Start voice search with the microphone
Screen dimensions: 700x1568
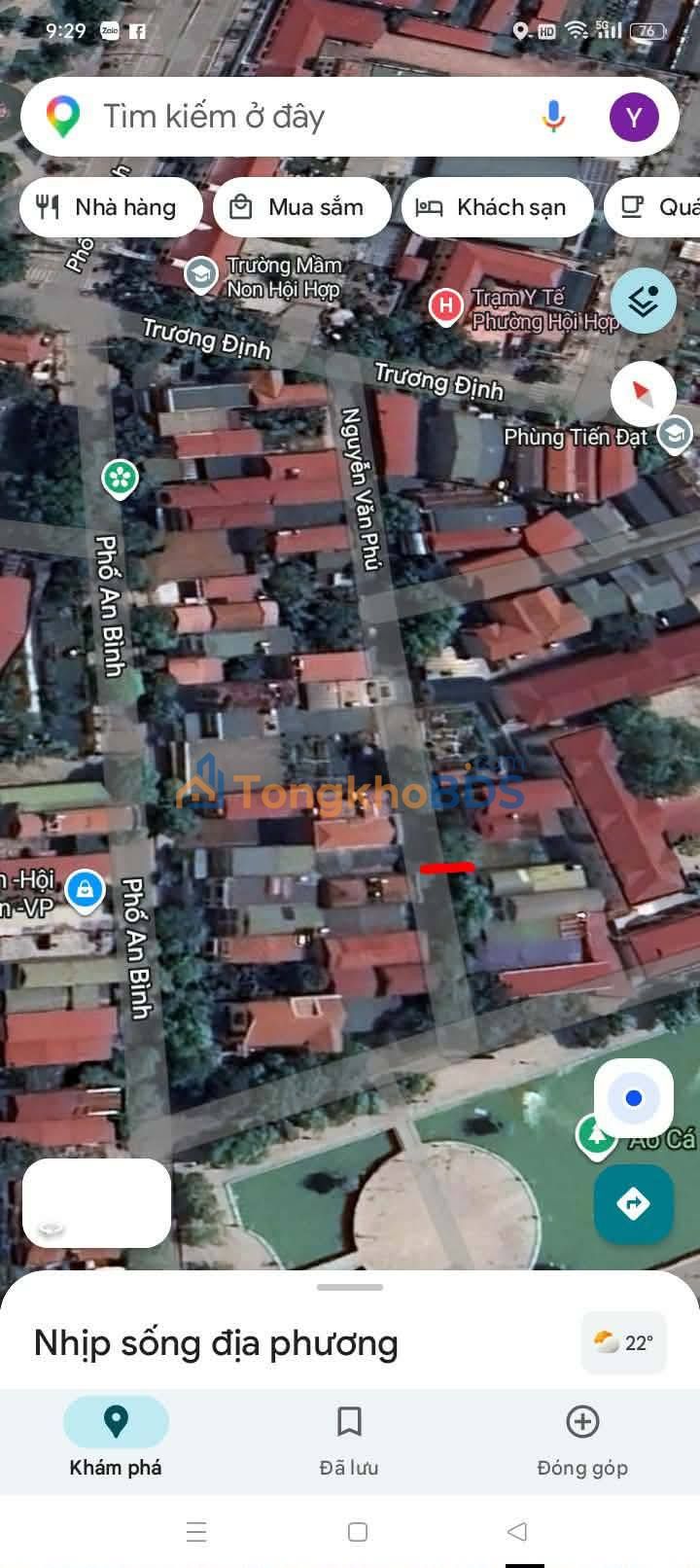pos(553,117)
